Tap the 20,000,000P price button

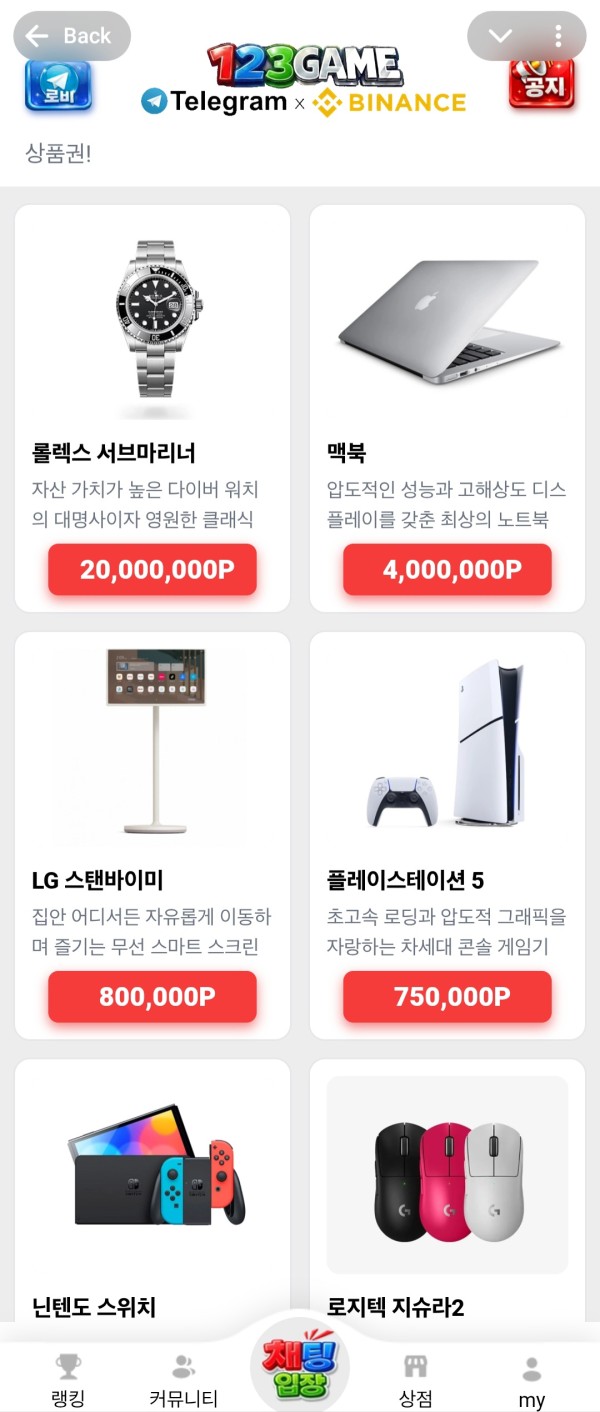click(152, 570)
